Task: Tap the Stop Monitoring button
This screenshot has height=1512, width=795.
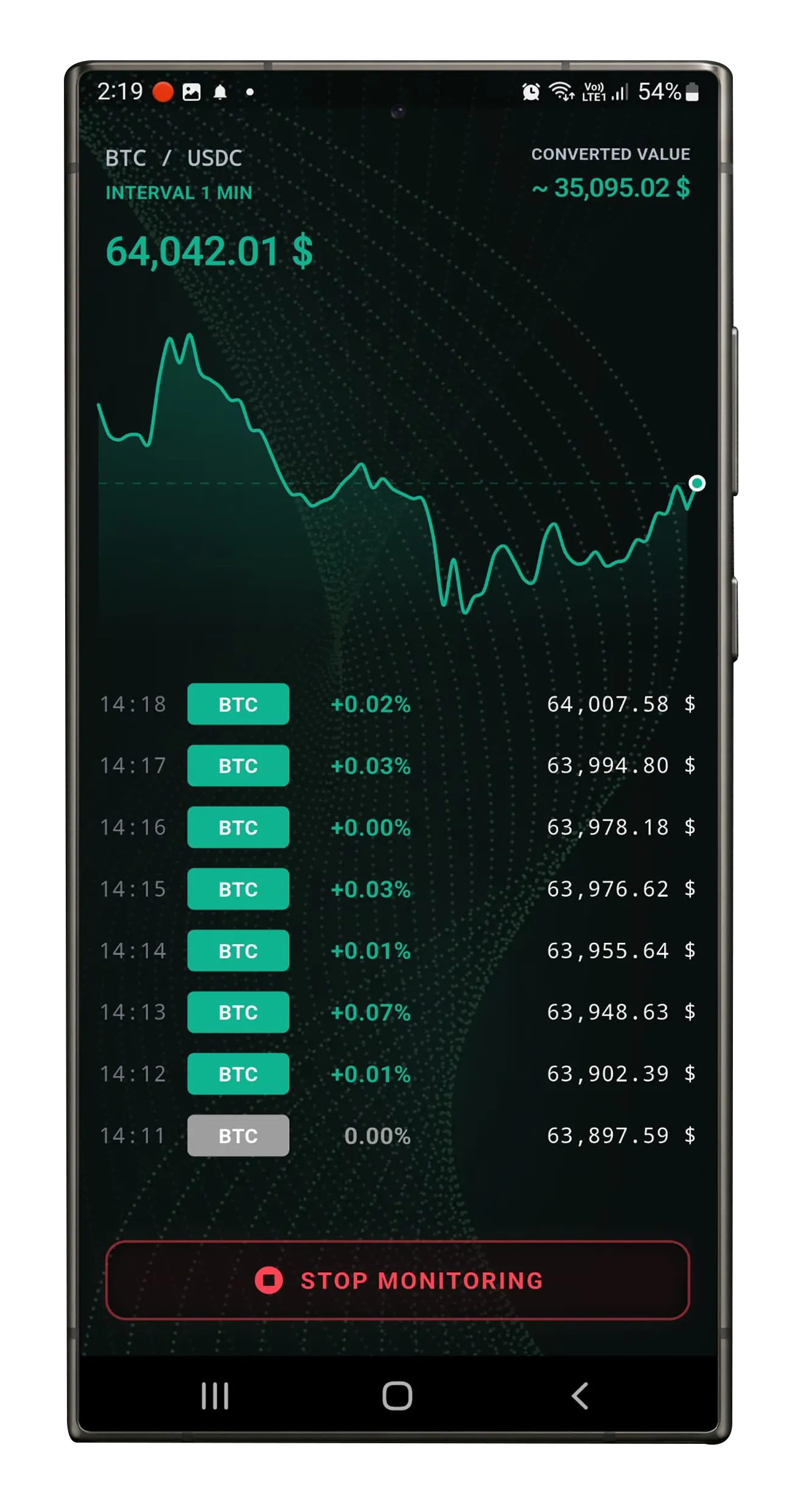Action: tap(397, 1280)
